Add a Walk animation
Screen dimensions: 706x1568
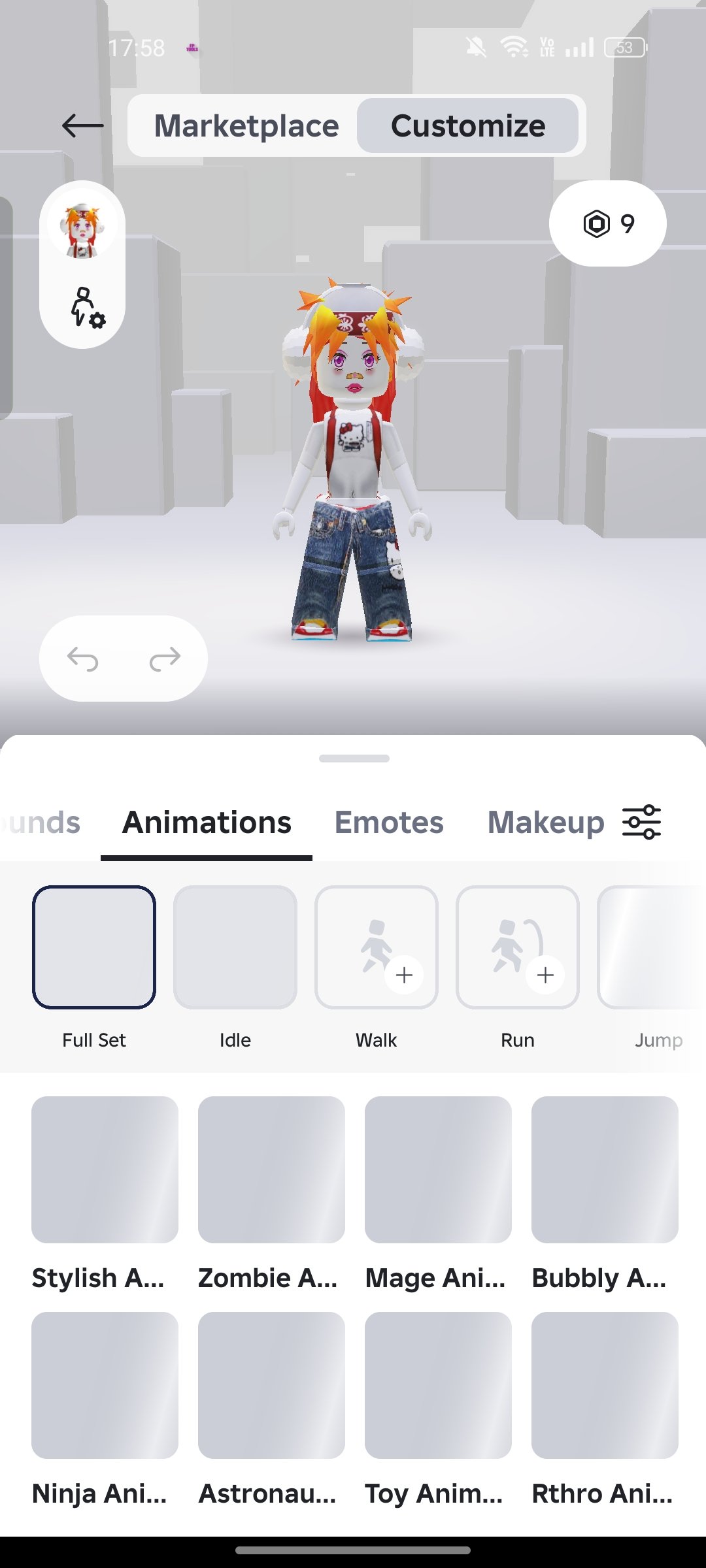click(377, 947)
